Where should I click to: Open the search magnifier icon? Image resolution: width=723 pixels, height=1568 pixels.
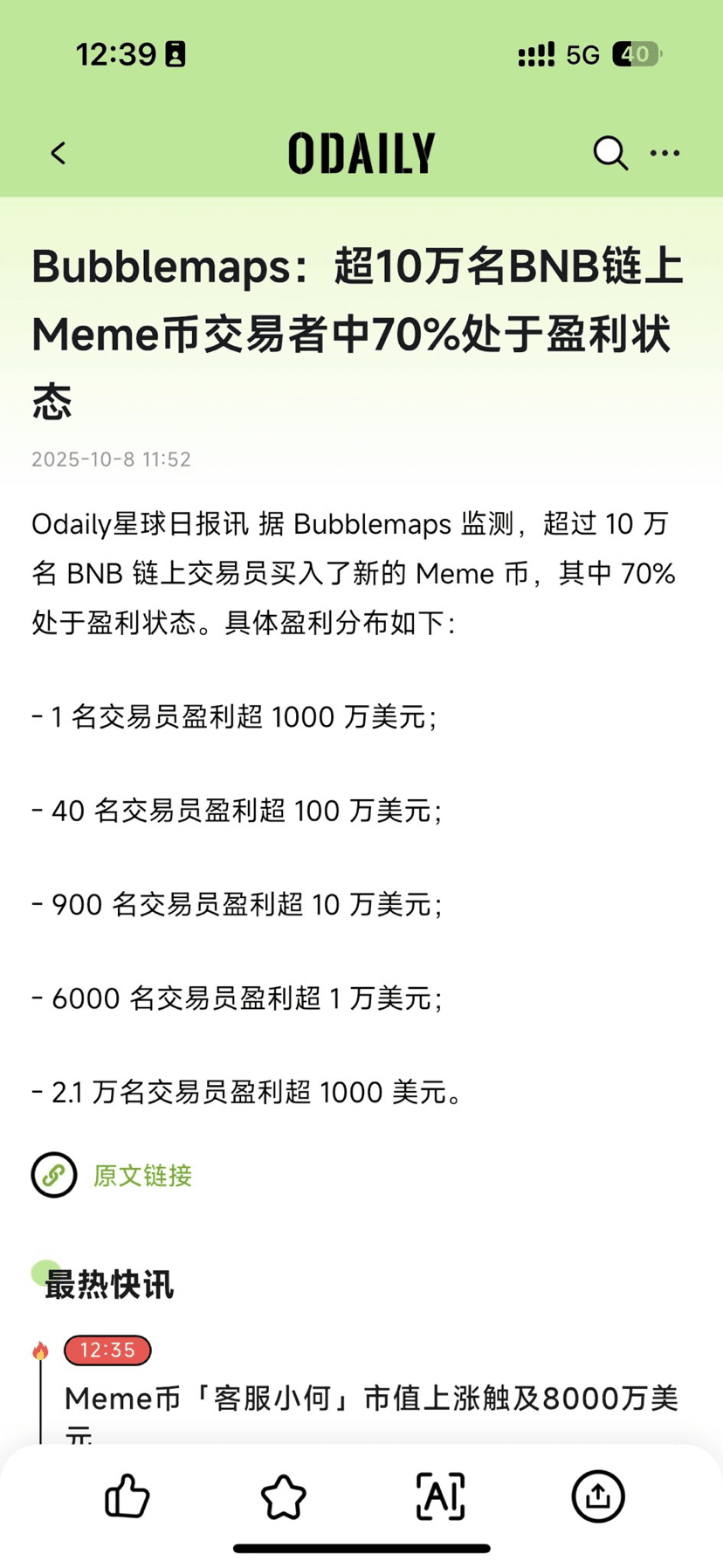coord(609,154)
